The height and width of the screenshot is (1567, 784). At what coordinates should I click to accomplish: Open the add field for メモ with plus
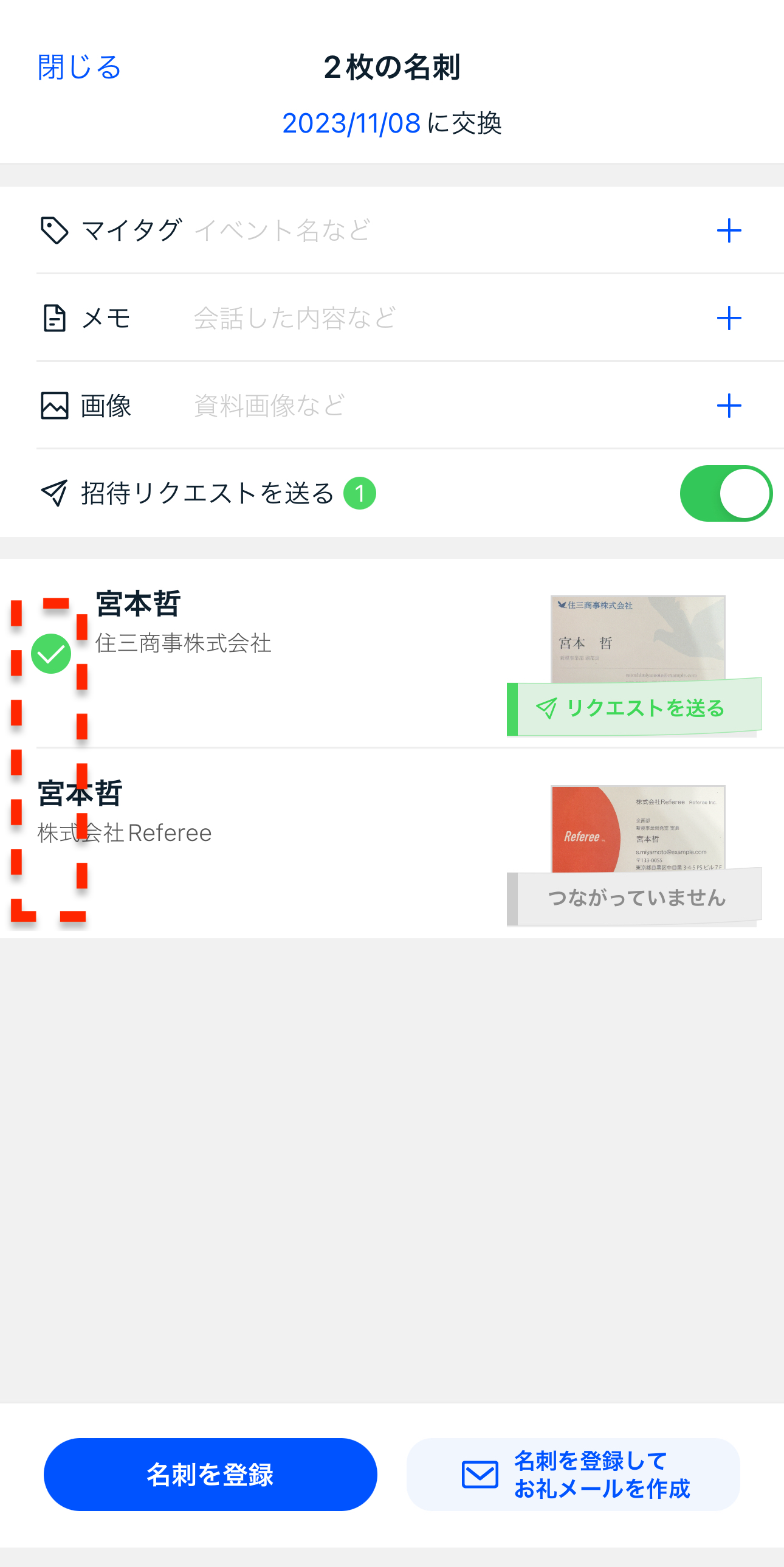pos(730,318)
